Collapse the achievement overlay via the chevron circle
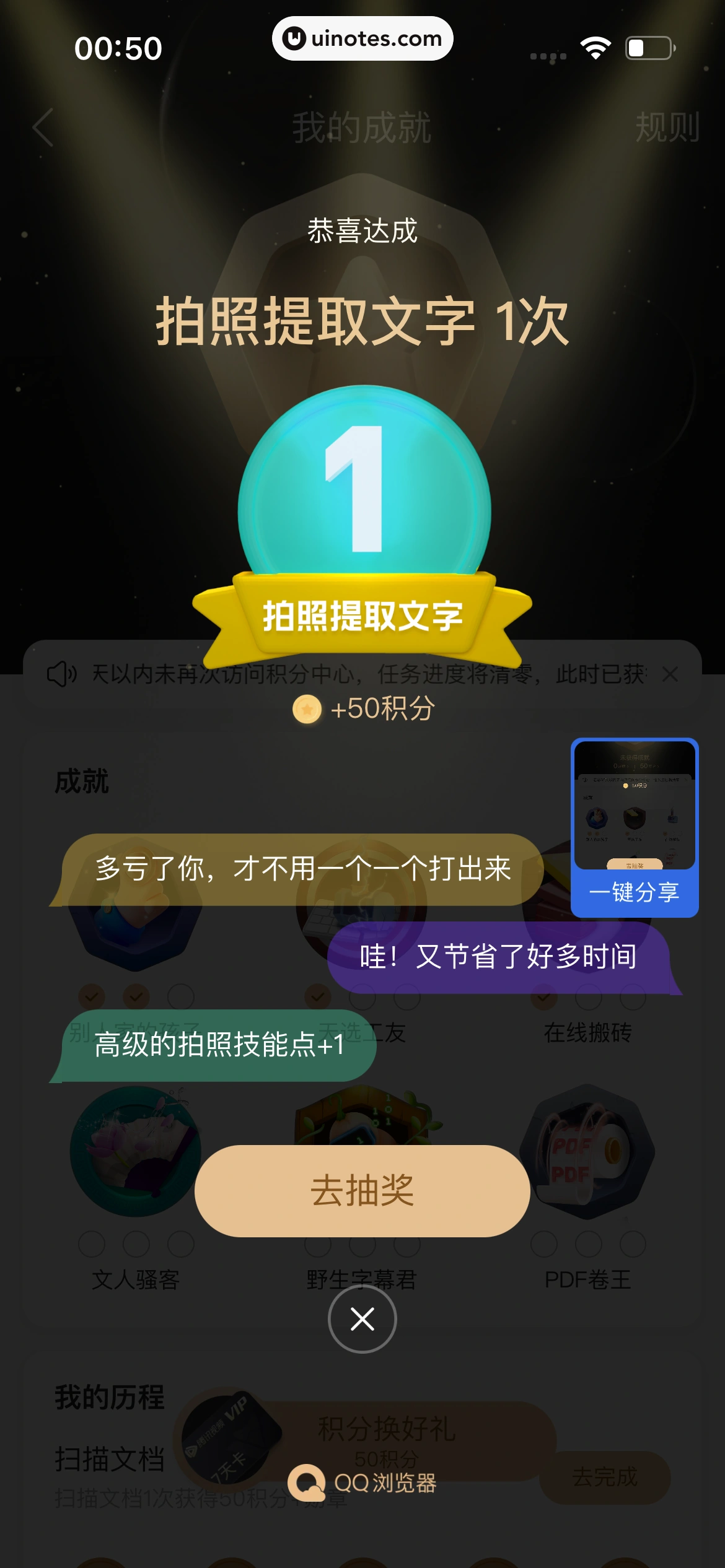725x1568 pixels. pyautogui.click(x=361, y=1319)
